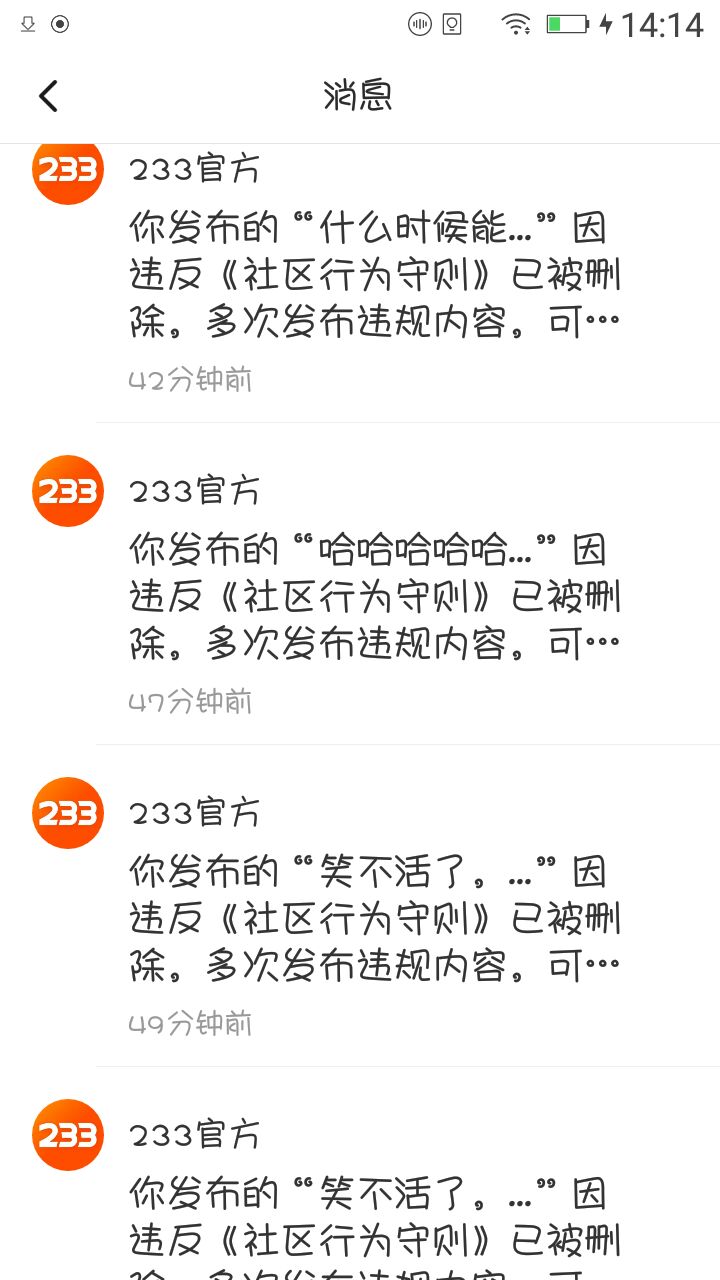This screenshot has height=1280, width=720.
Task: Go back from the 消息 screen
Action: pos(48,96)
